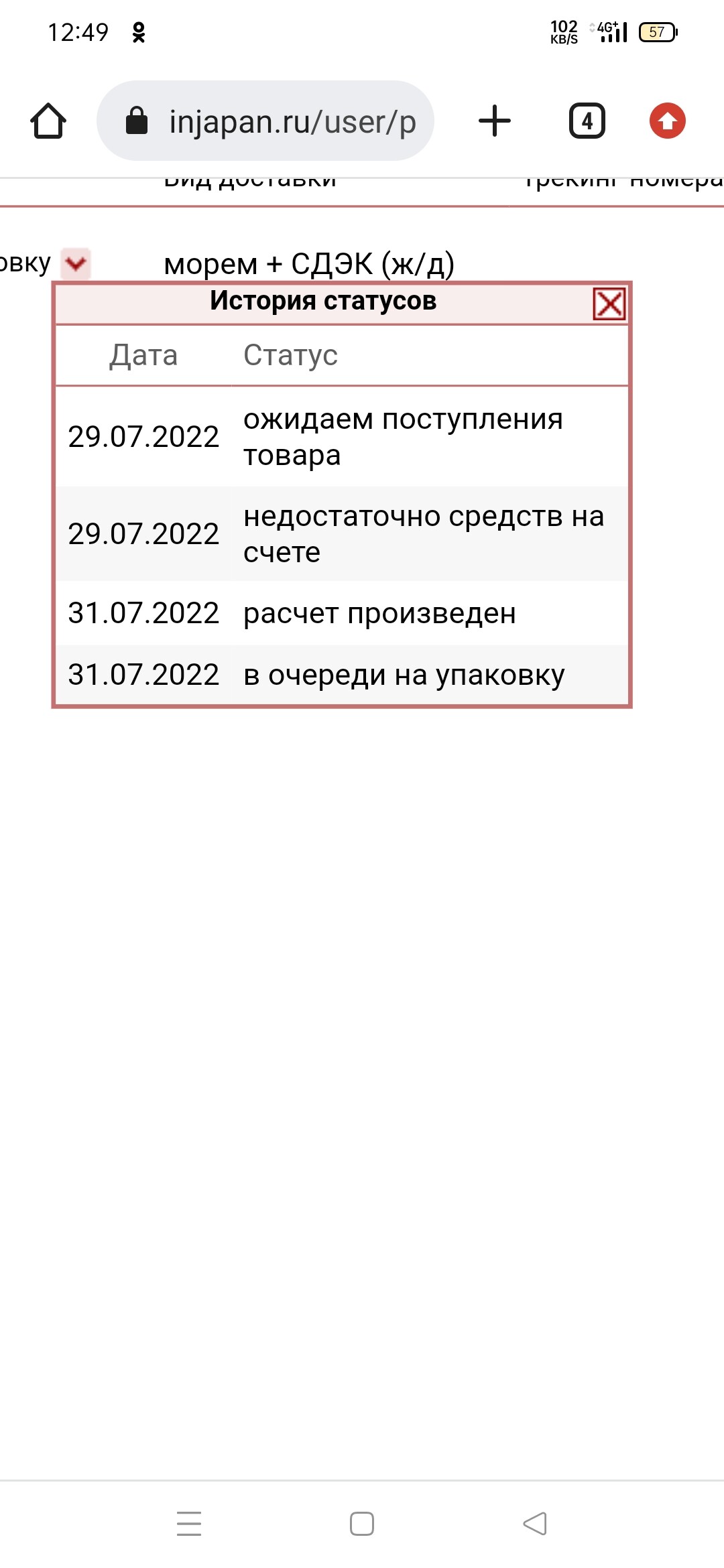Go back using the system back button
The height and width of the screenshot is (1568, 724).
(x=535, y=1523)
